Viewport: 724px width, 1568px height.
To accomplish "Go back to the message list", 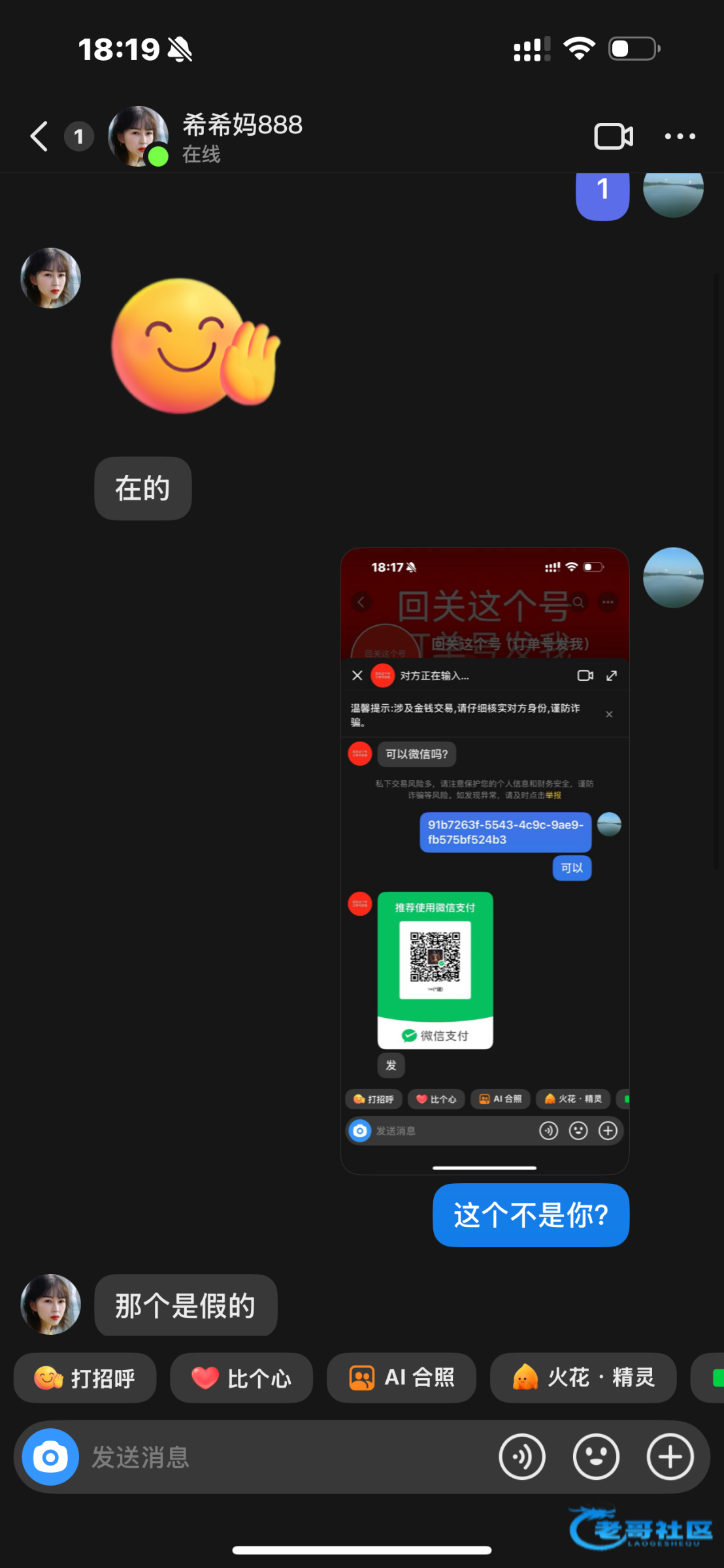I will (39, 137).
